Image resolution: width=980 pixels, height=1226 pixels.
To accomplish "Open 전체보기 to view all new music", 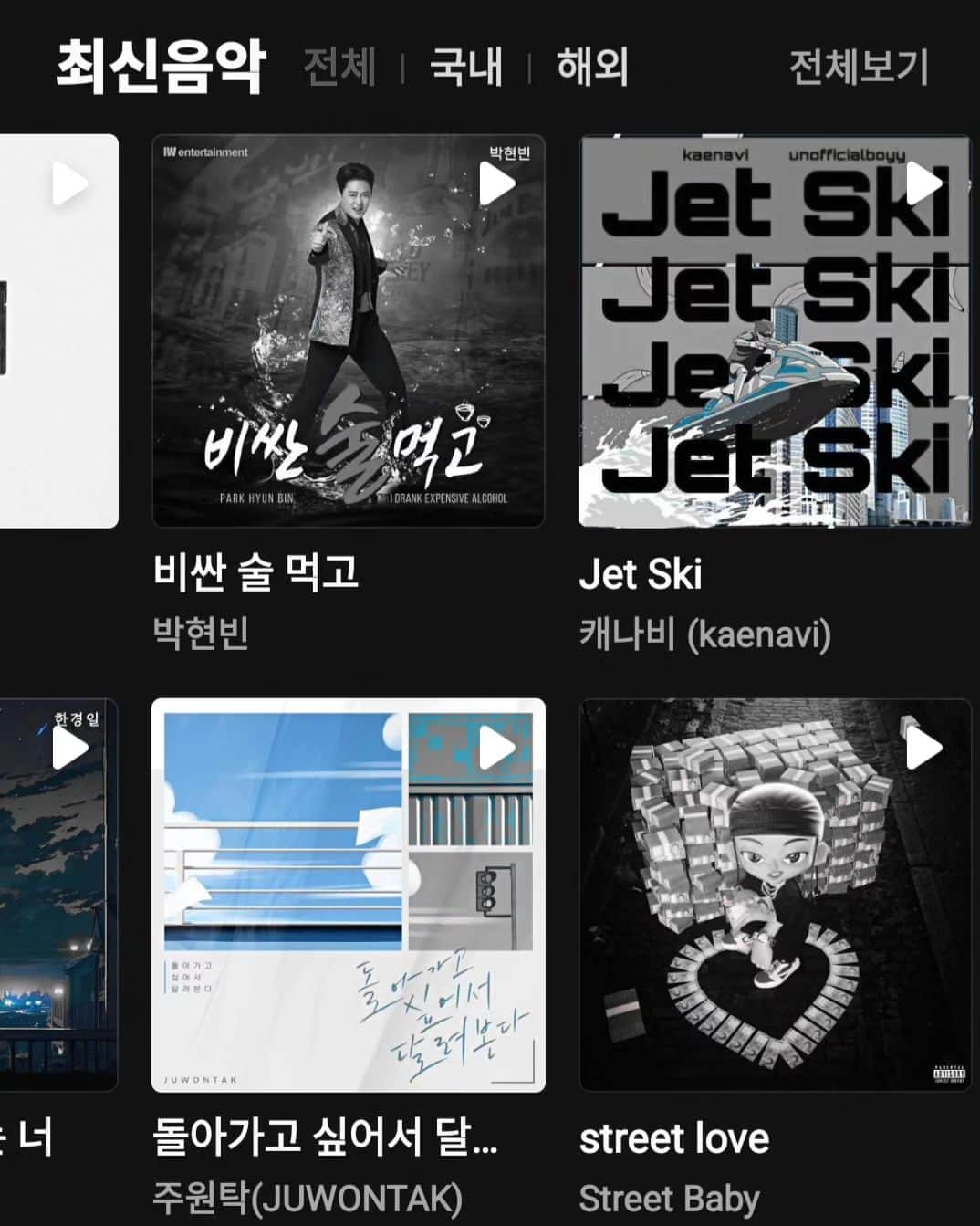I will click(858, 67).
